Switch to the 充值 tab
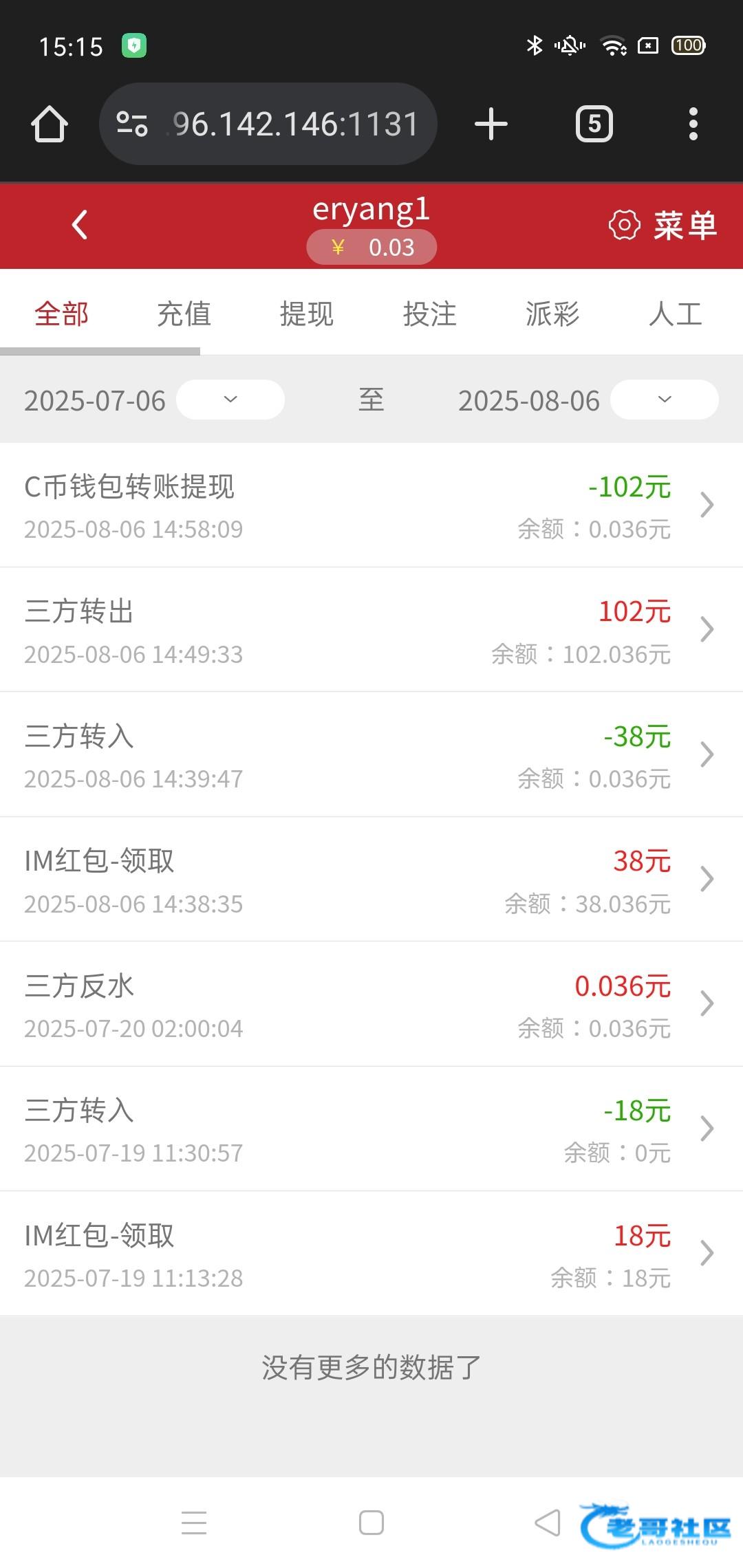 [x=184, y=314]
